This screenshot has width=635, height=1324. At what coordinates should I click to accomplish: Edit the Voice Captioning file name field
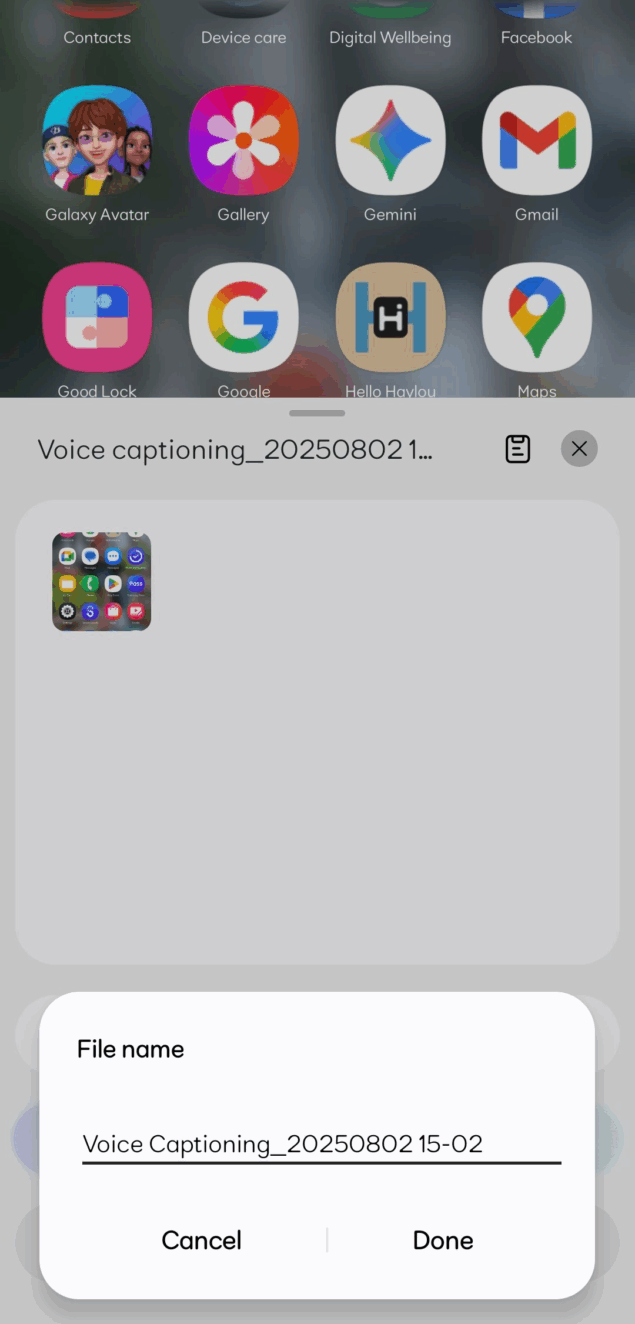click(x=320, y=1144)
